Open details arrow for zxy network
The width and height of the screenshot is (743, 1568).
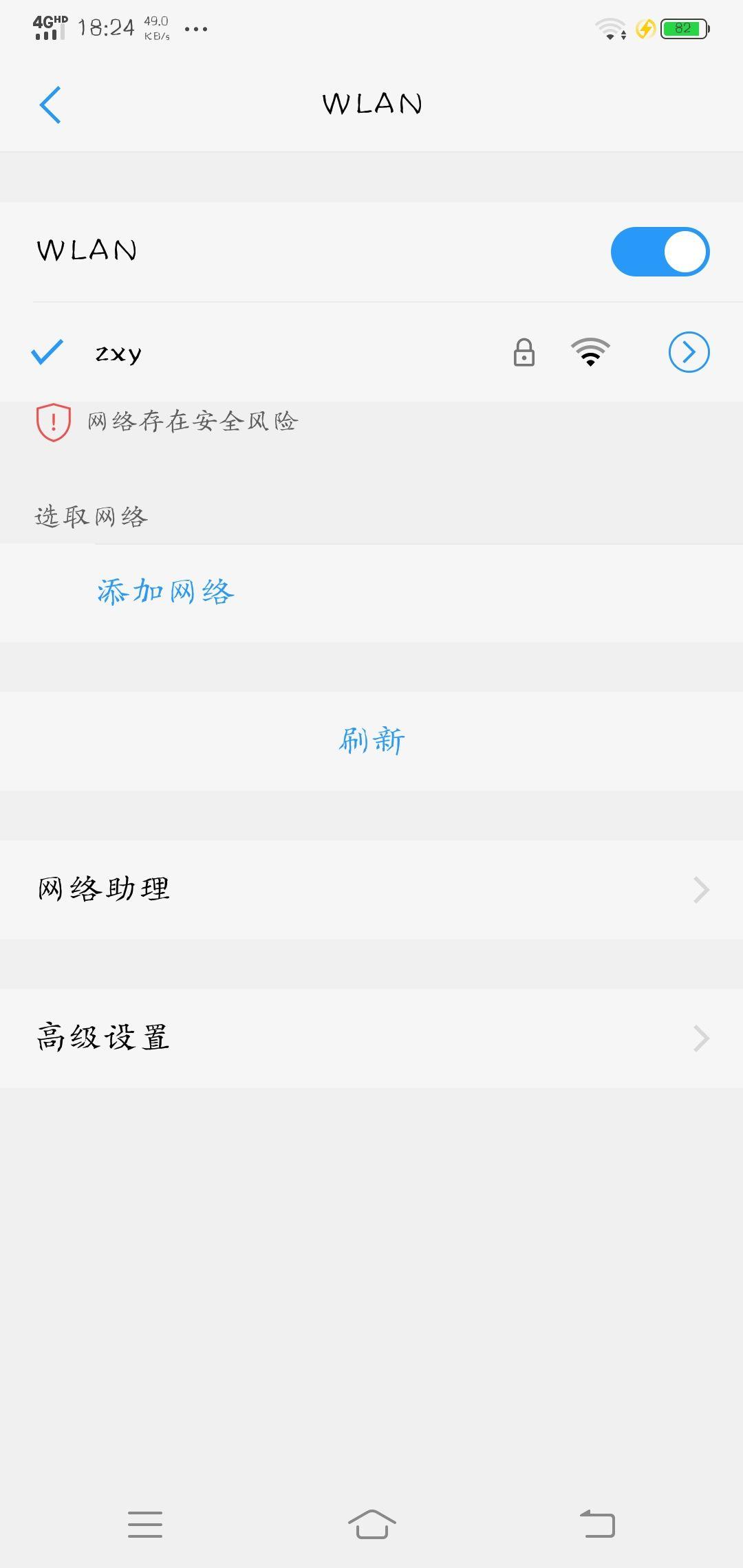[689, 352]
